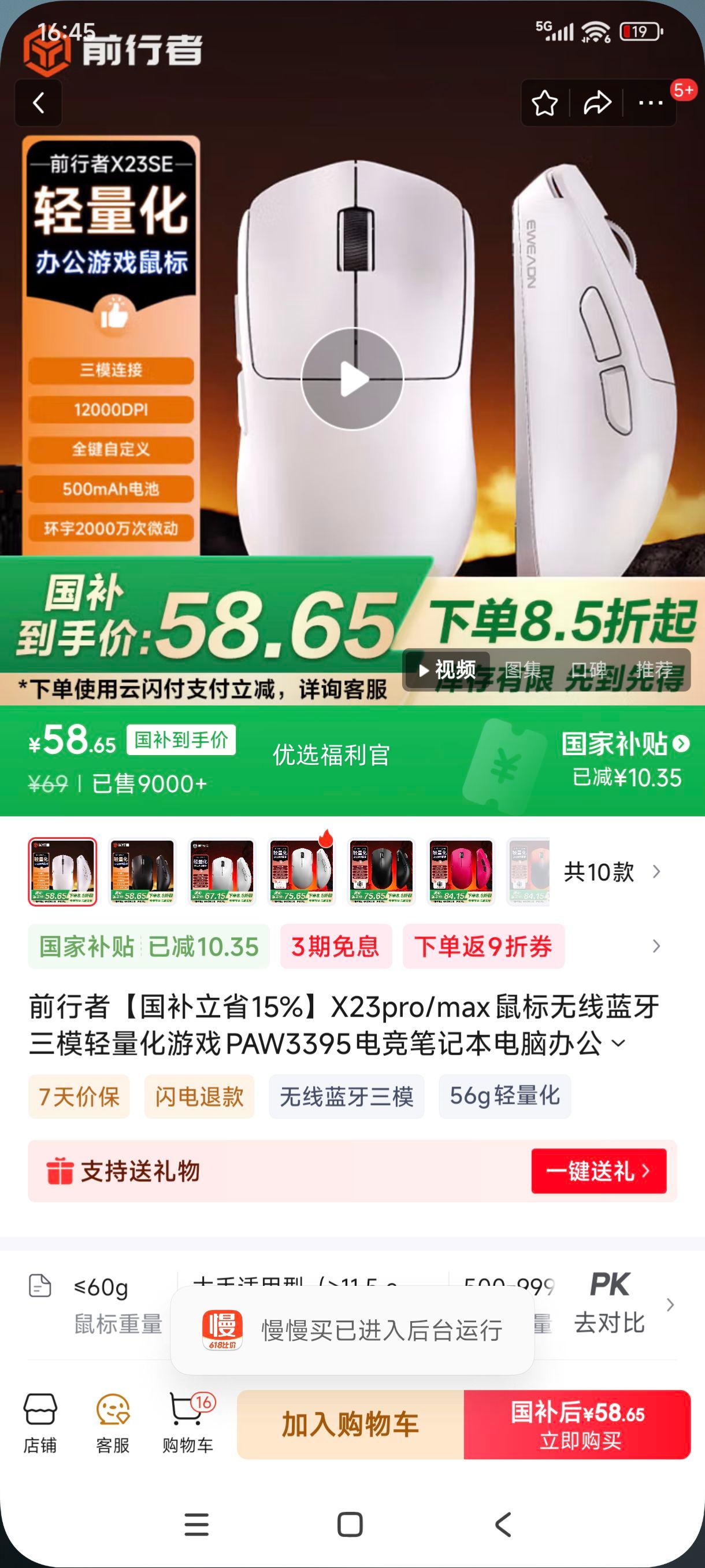Buy now at 国补后¥58.65
Image resolution: width=705 pixels, height=1568 pixels.
coord(577,1425)
